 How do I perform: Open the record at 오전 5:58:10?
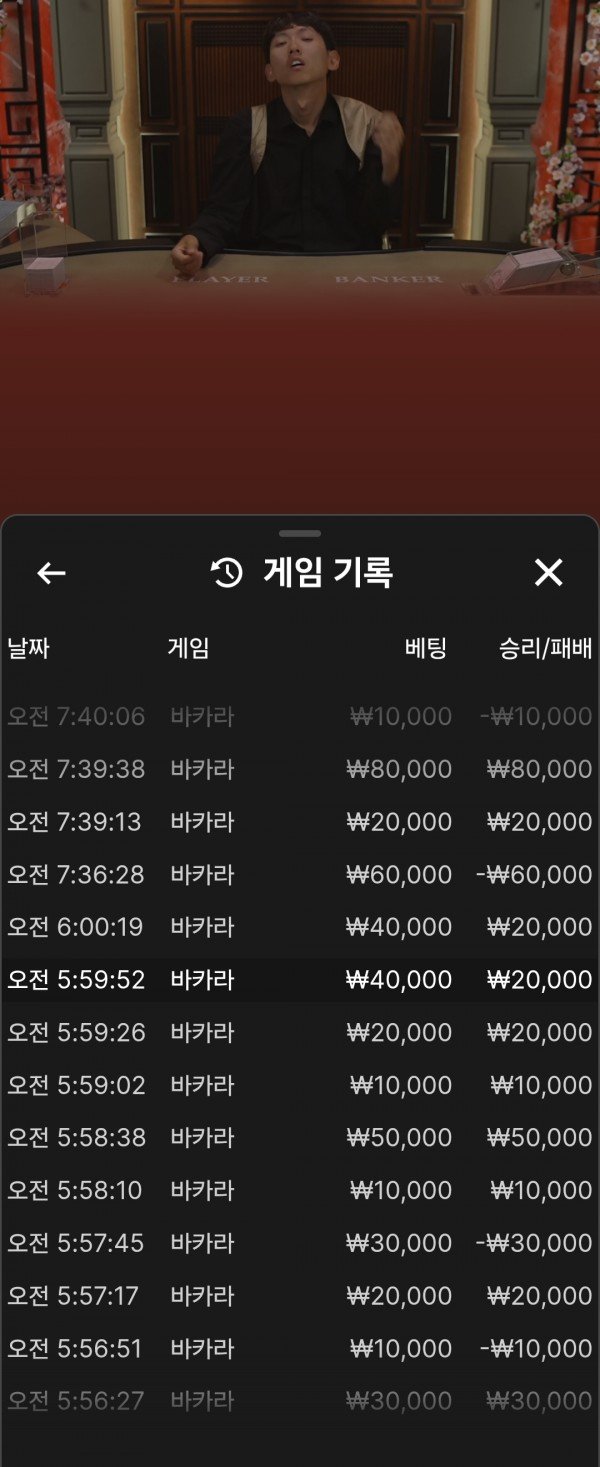(x=300, y=1190)
